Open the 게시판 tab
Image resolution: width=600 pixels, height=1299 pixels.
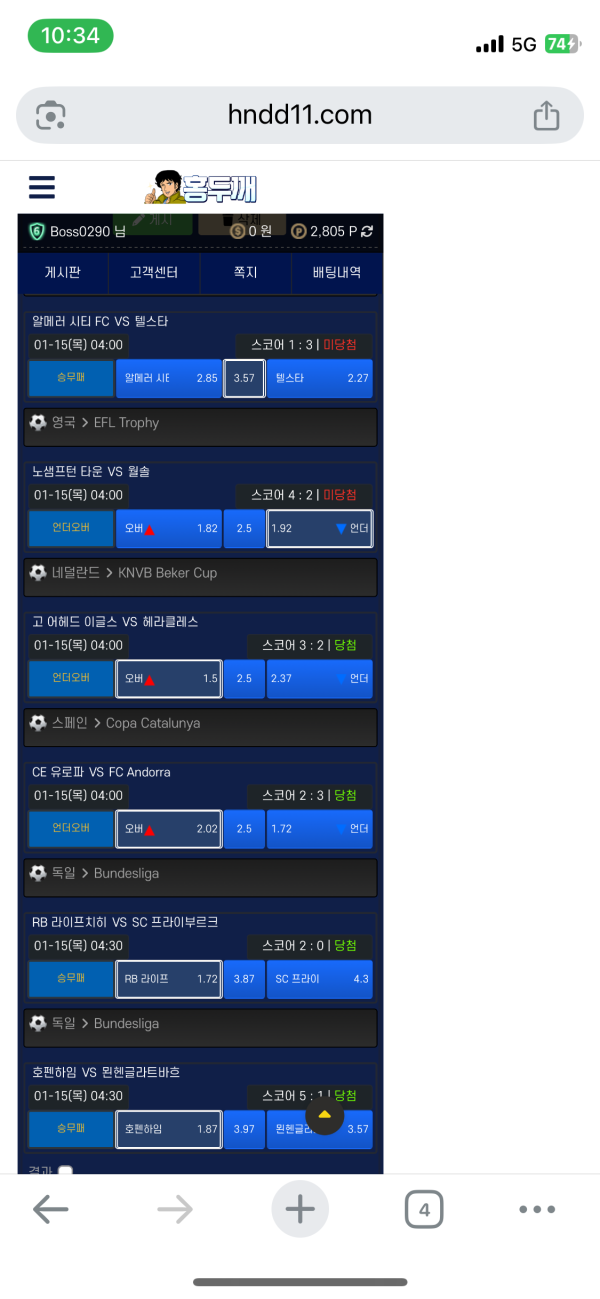point(62,272)
